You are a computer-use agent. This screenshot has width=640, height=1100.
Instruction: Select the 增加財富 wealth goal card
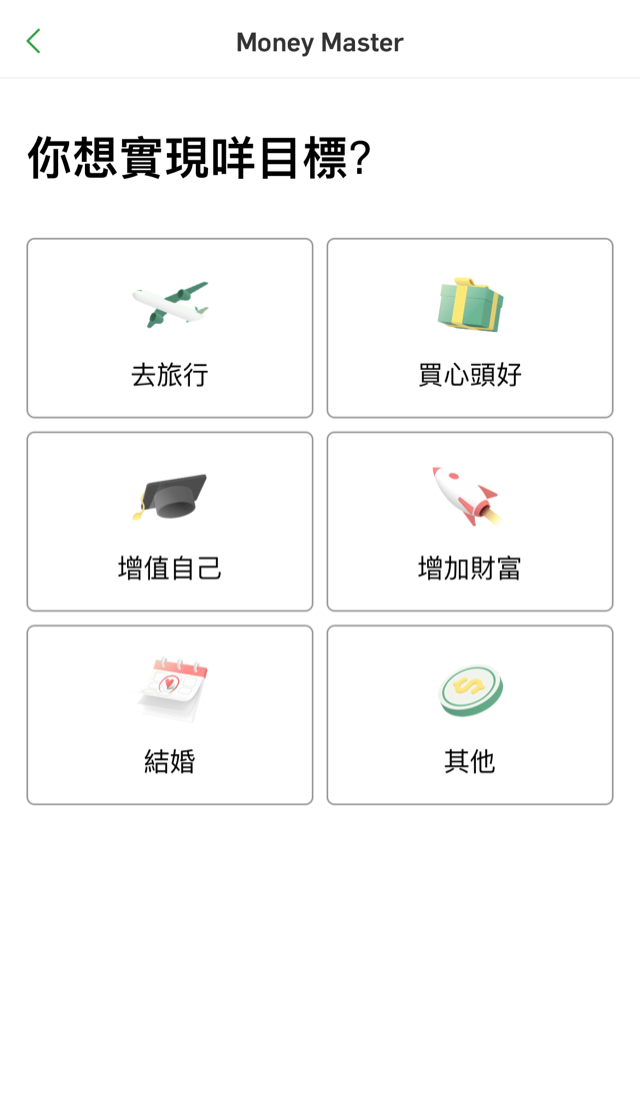(470, 521)
